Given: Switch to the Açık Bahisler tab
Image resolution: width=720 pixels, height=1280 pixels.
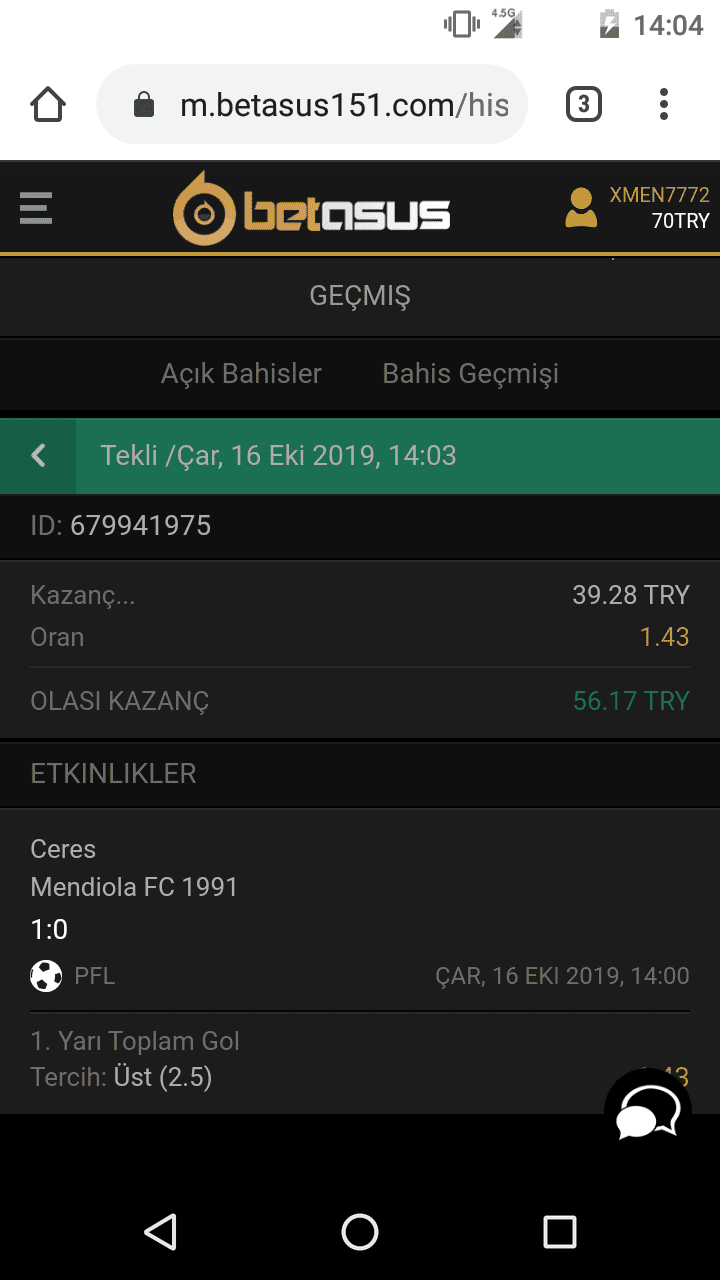Looking at the screenshot, I should click(x=241, y=374).
